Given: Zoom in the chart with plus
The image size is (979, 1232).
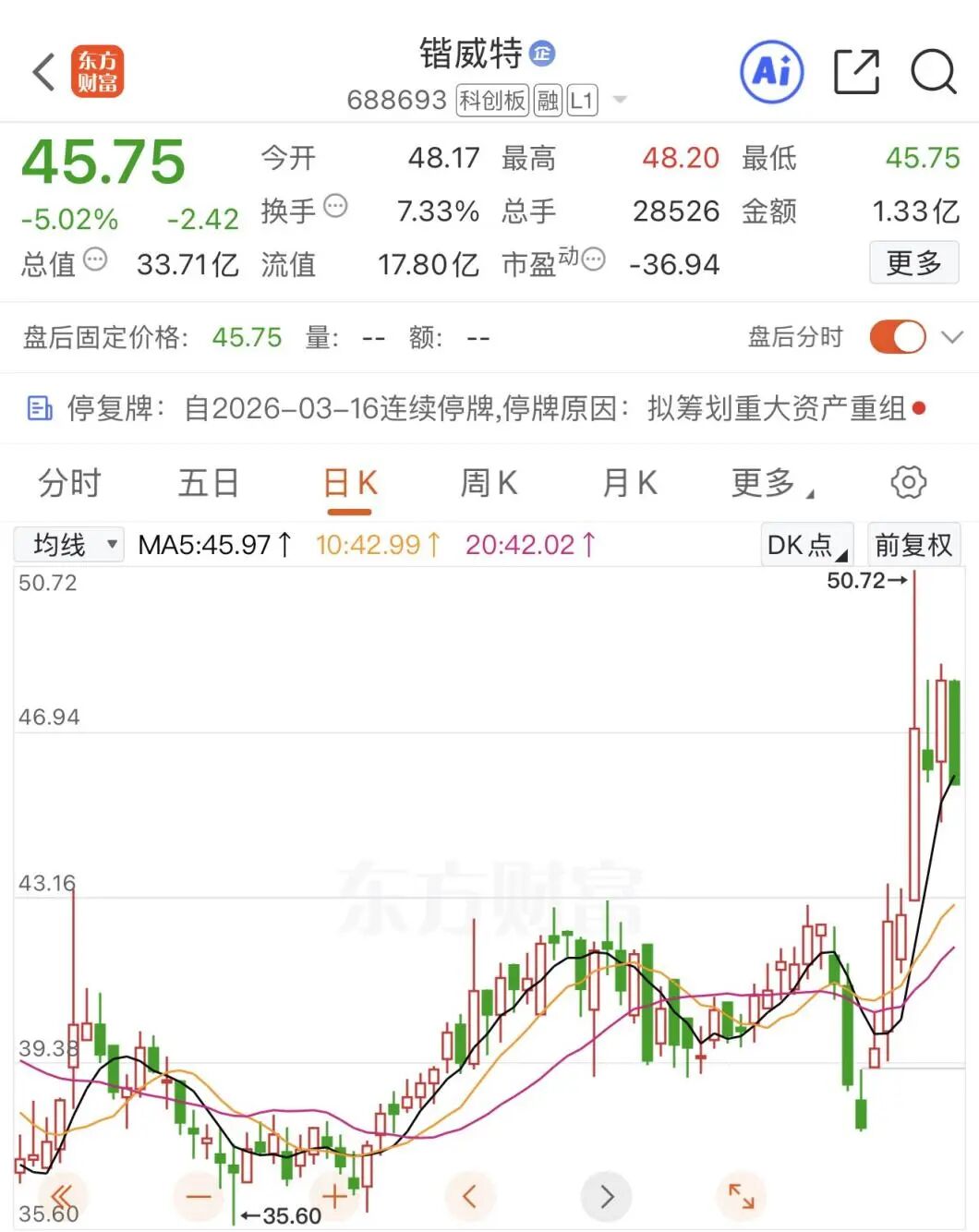Looking at the screenshot, I should (334, 1197).
